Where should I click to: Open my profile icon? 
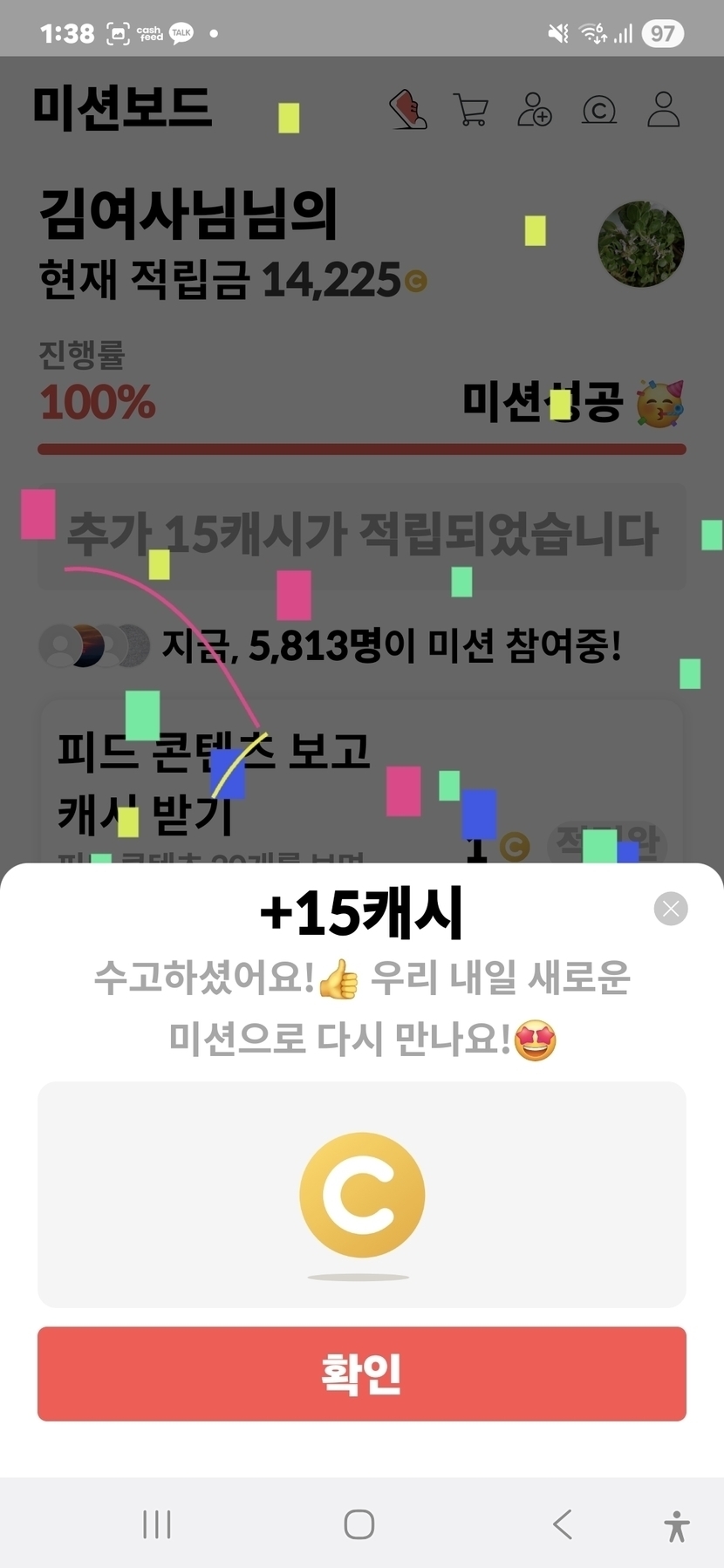(663, 110)
